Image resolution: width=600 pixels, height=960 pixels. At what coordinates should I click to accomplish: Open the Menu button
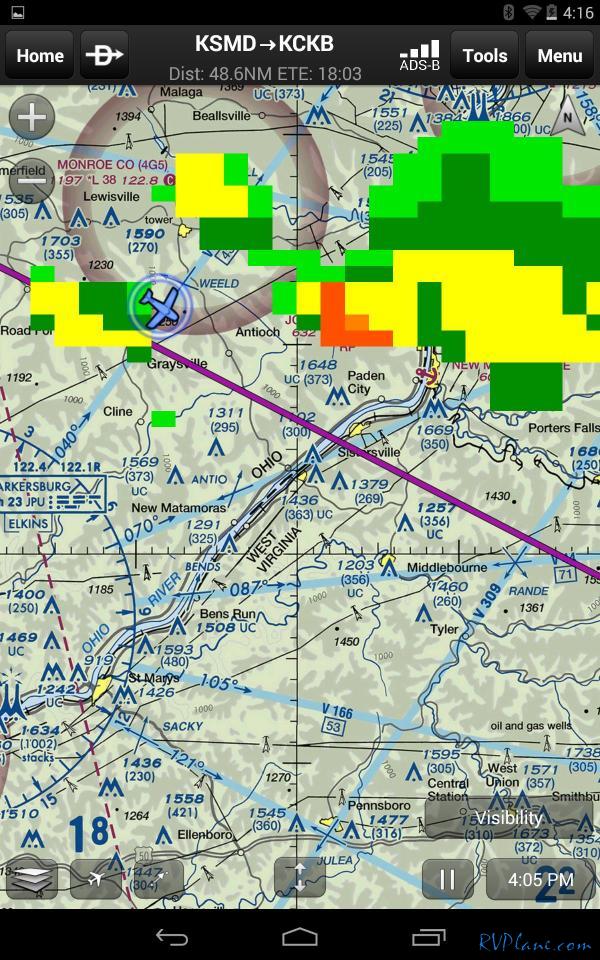pos(559,55)
